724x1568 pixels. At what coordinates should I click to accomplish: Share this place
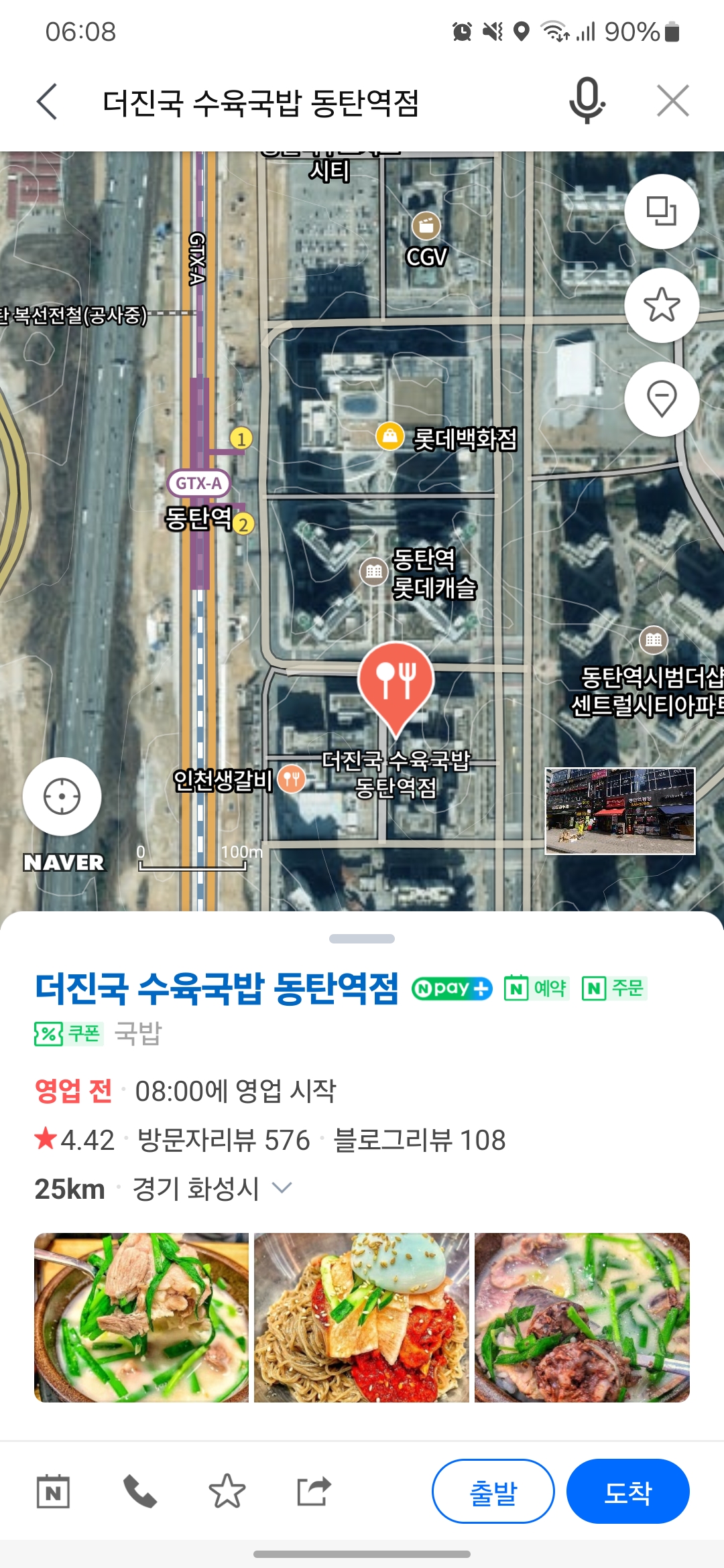click(314, 1492)
